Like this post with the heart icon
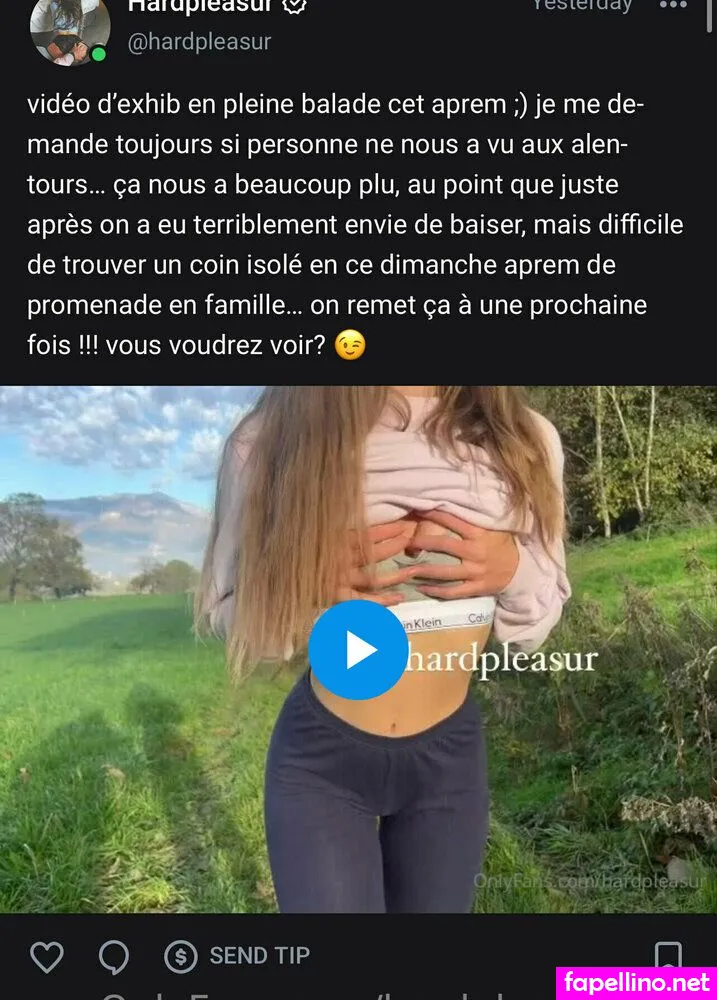This screenshot has height=1000, width=717. pyautogui.click(x=46, y=957)
